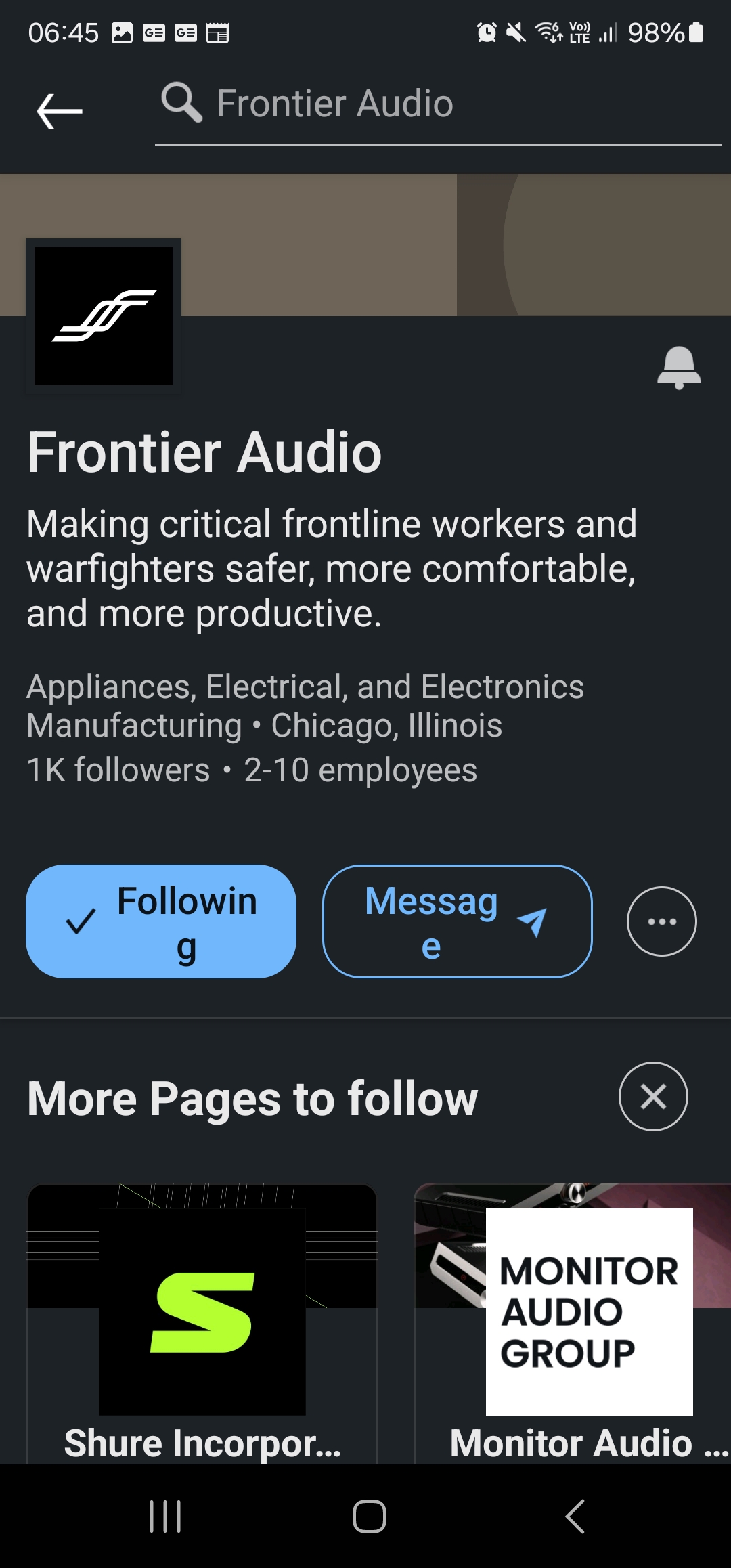Open the Frontier Audio logo image

point(104,316)
